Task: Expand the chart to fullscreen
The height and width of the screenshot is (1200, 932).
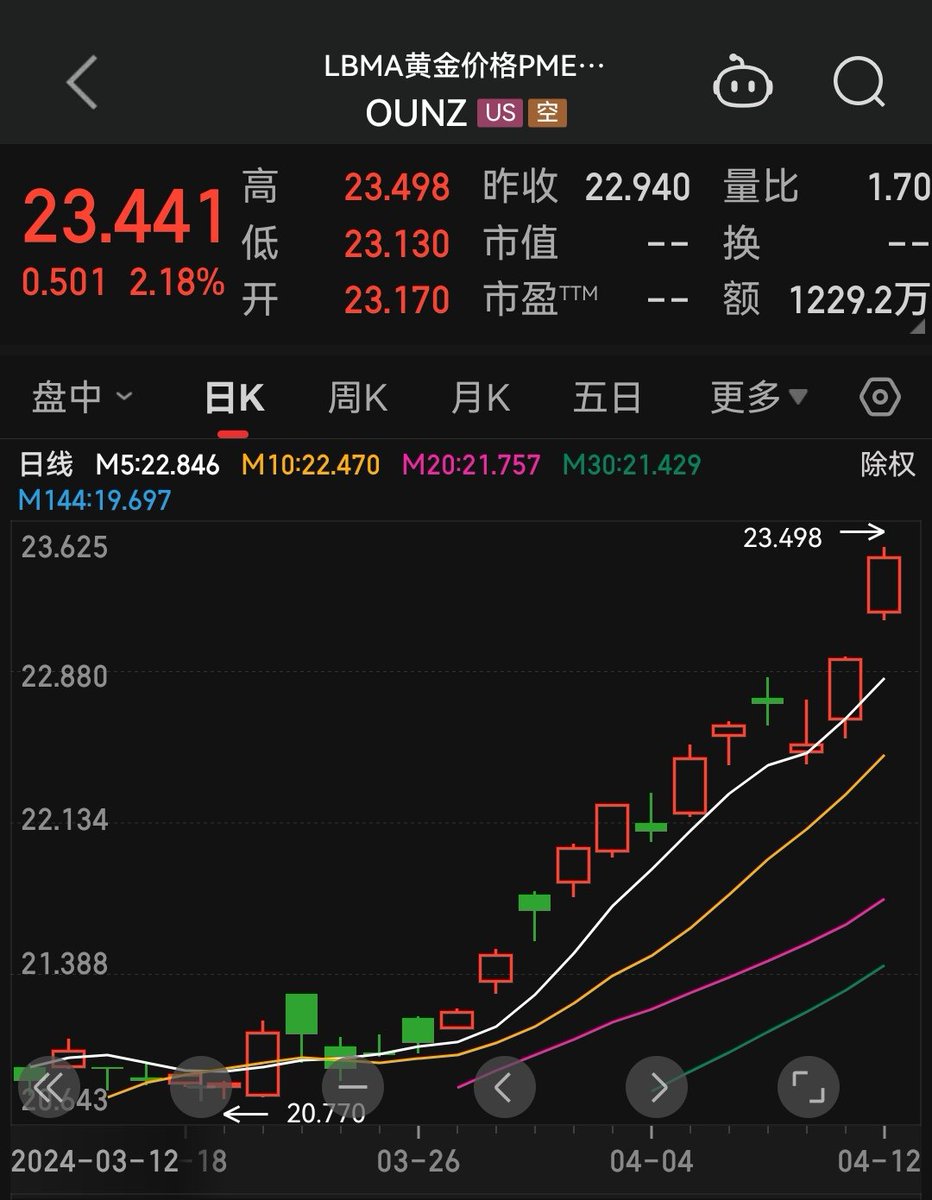Action: (x=808, y=1087)
